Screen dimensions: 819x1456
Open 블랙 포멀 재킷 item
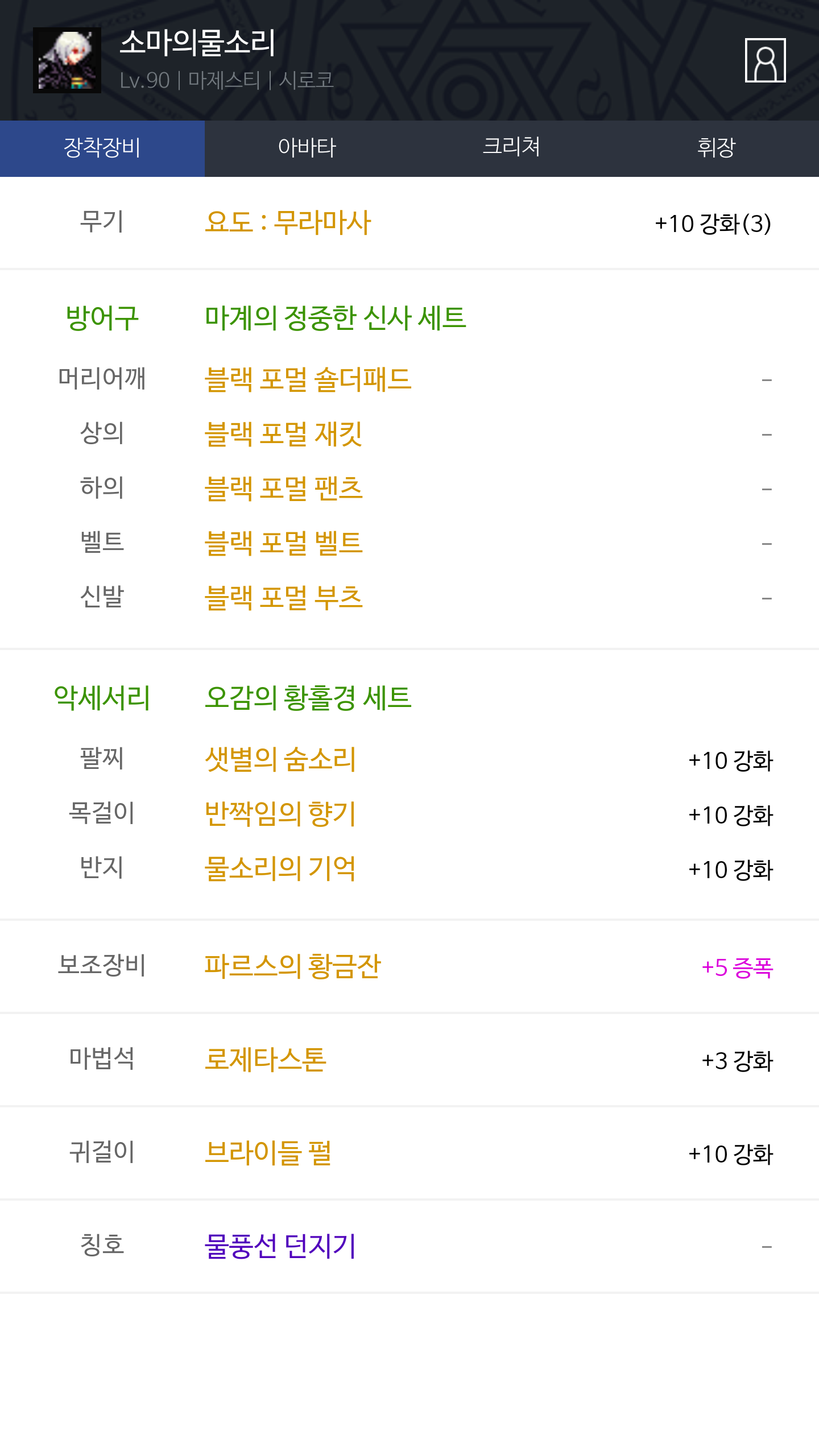click(283, 434)
